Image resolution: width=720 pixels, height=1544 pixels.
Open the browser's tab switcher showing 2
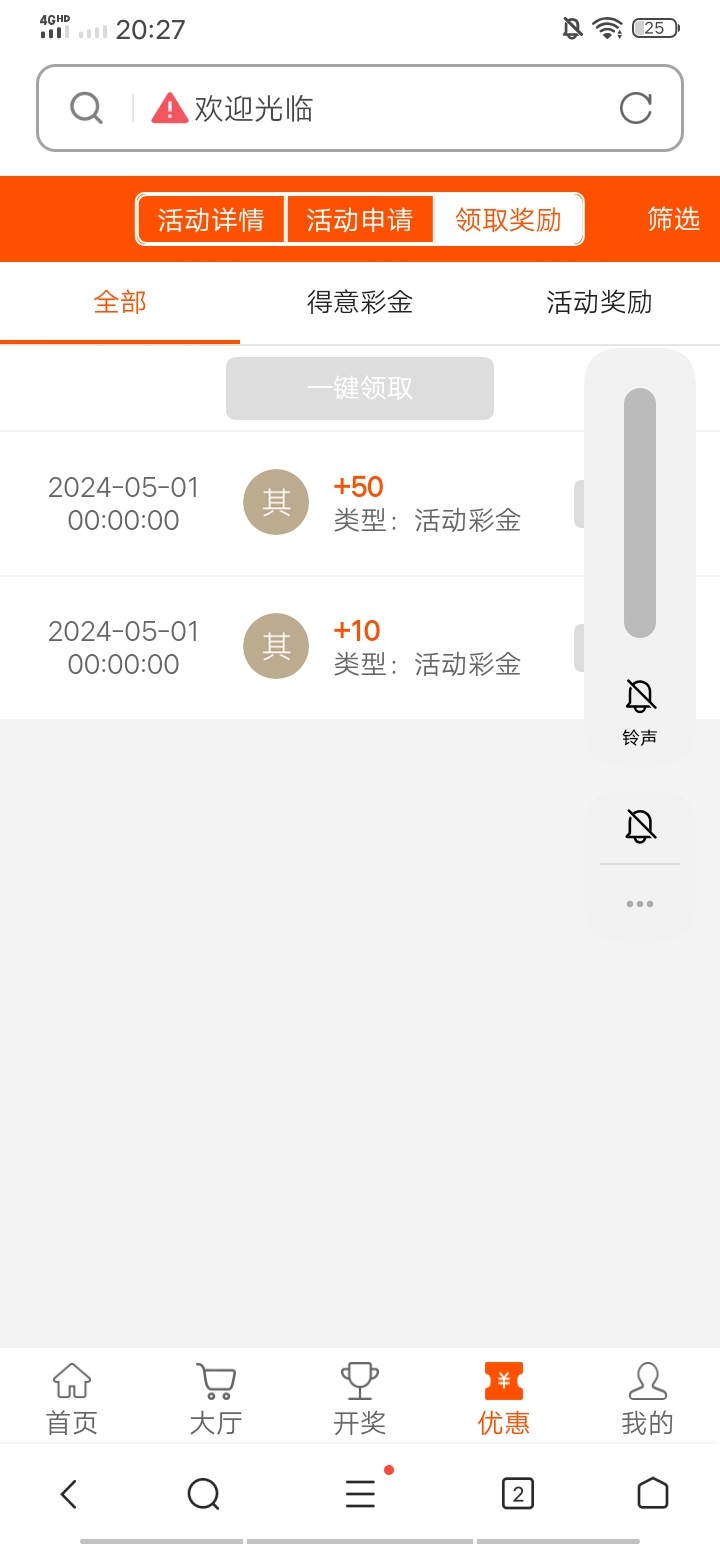pyautogui.click(x=517, y=1494)
